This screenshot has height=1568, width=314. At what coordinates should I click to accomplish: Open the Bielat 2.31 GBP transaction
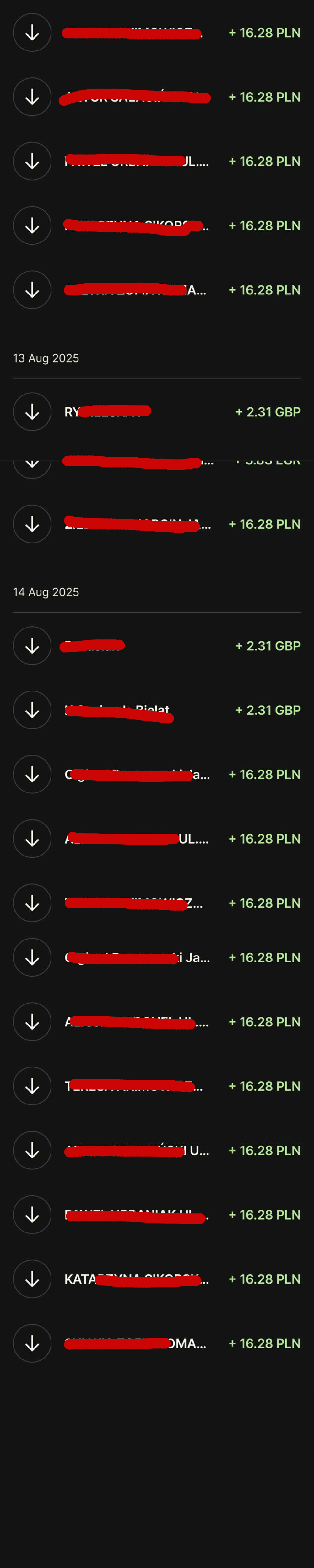[157, 710]
